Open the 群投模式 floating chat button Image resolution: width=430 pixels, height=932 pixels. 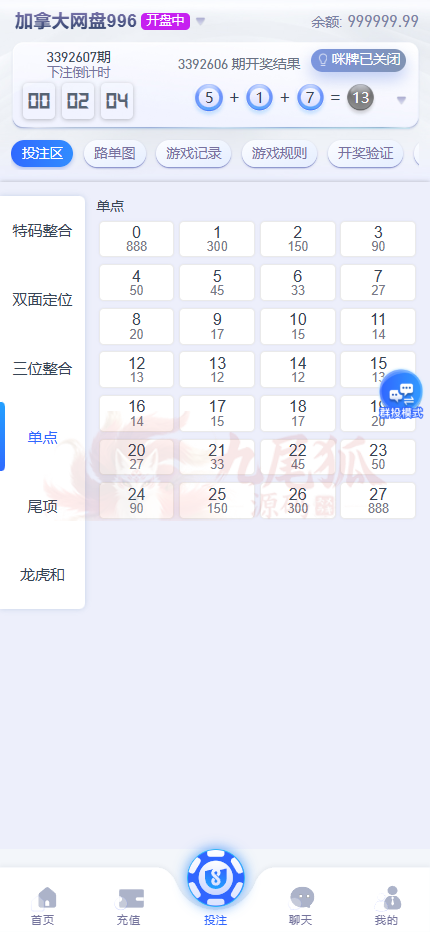click(401, 394)
